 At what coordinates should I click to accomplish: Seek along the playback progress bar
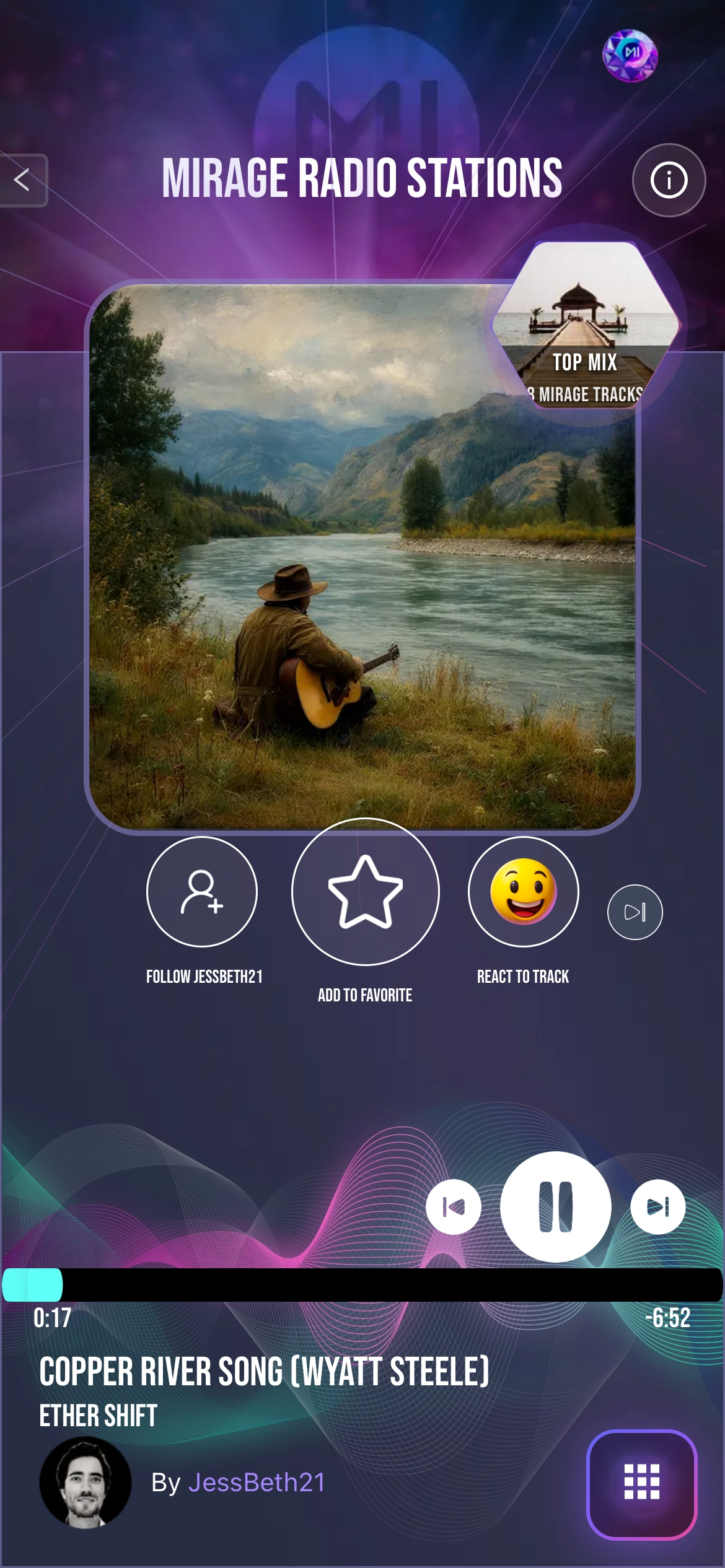(x=362, y=1285)
